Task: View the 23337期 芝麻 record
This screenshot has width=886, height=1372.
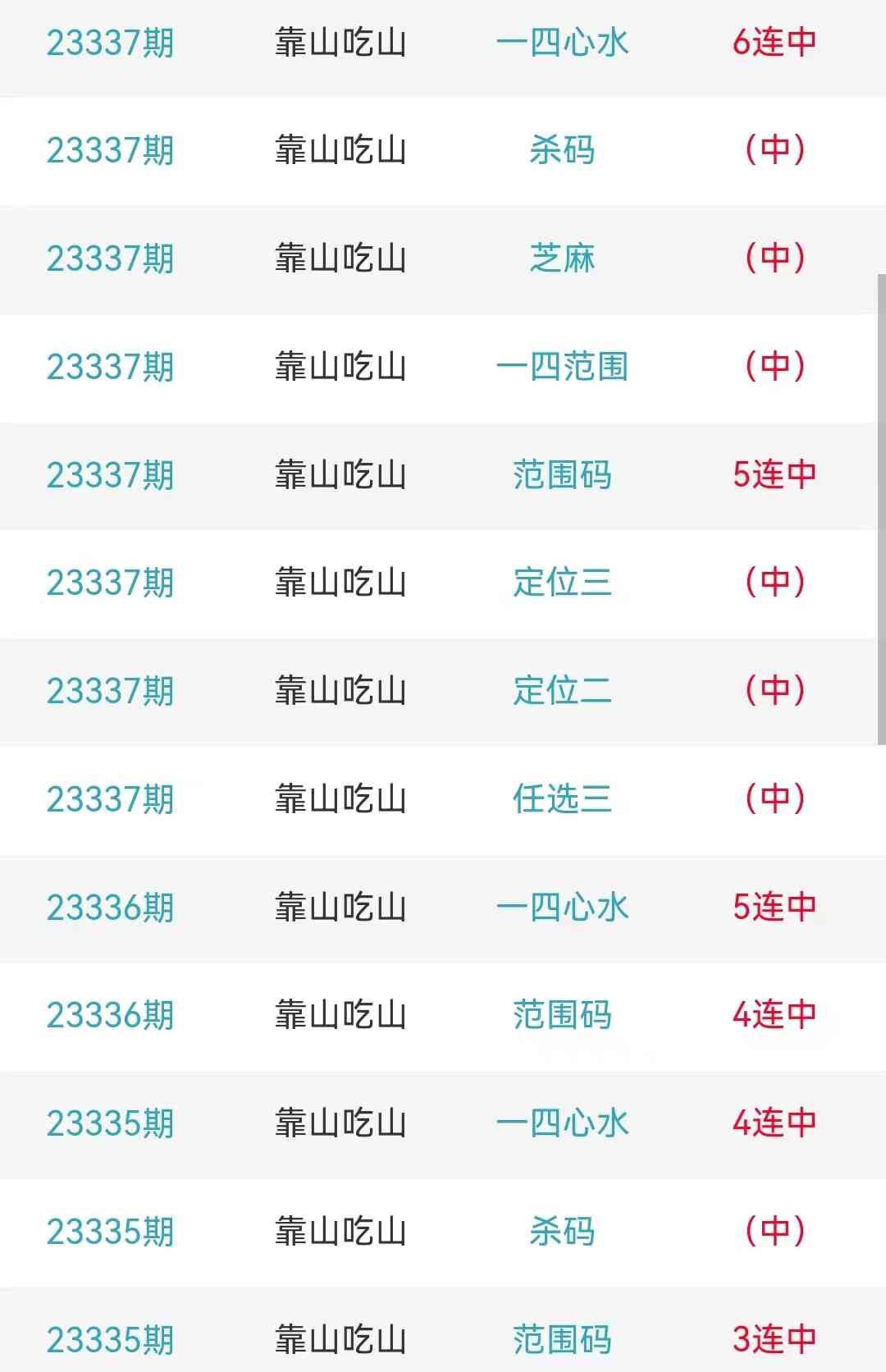Action: pyautogui.click(x=562, y=259)
